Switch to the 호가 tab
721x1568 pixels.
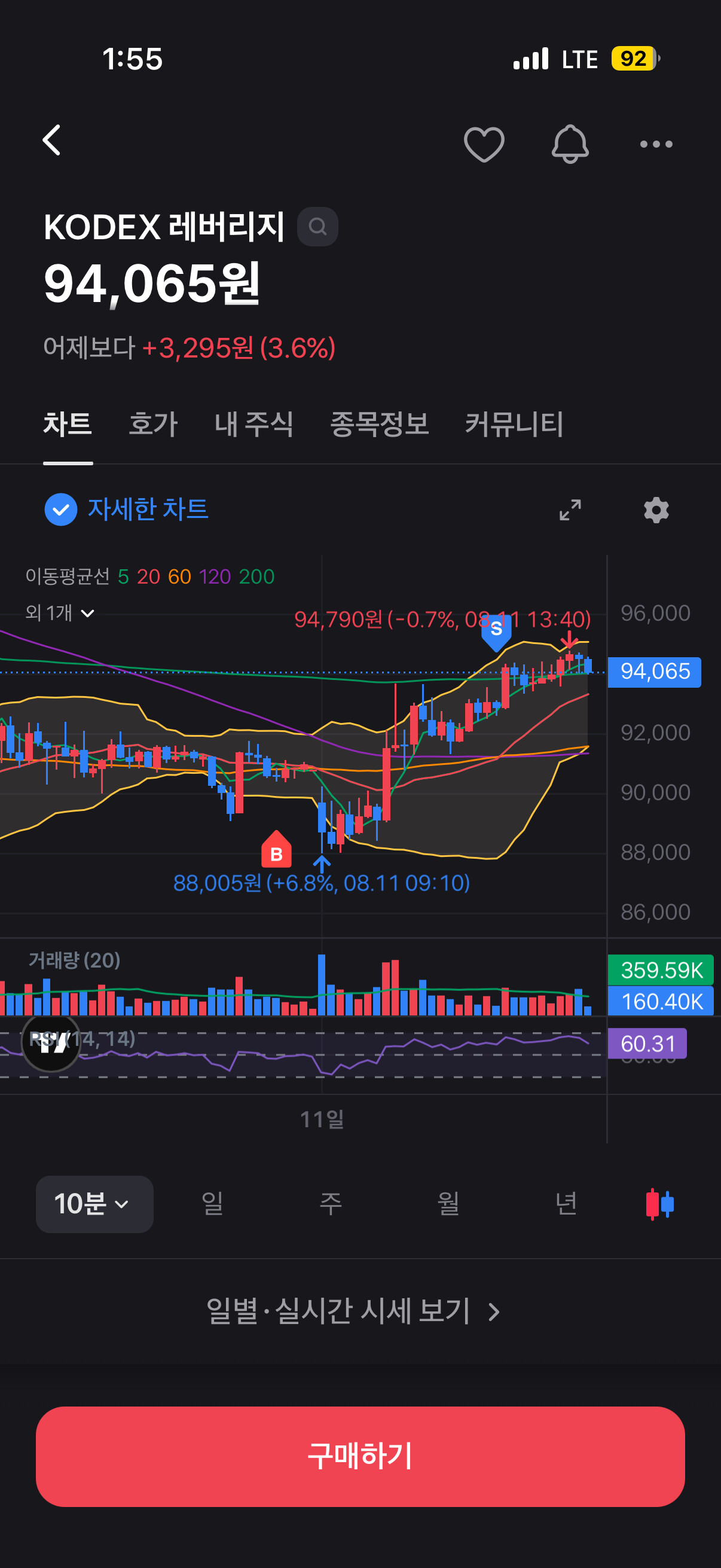(x=152, y=423)
